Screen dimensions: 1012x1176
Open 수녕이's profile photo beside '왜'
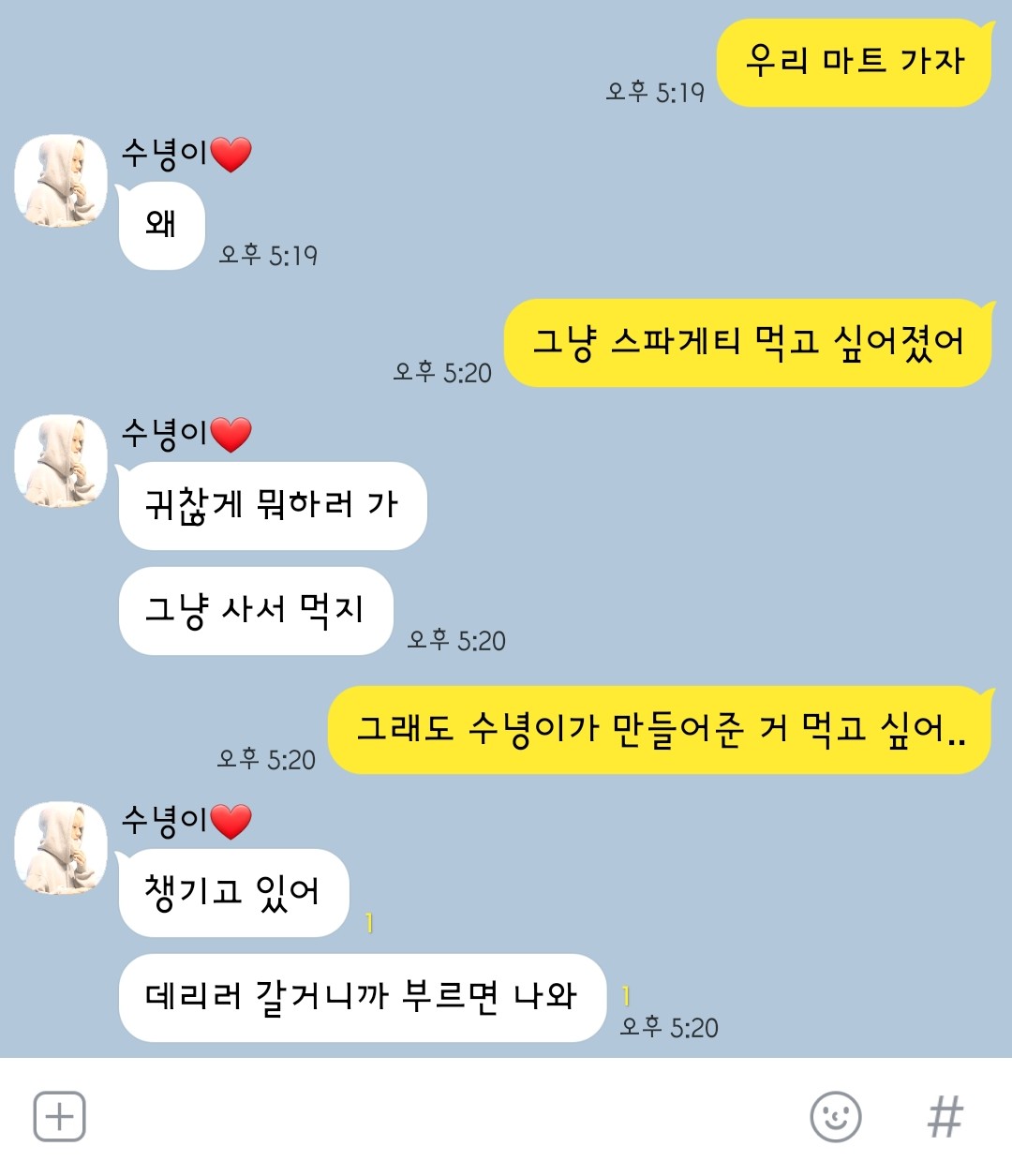[62, 181]
